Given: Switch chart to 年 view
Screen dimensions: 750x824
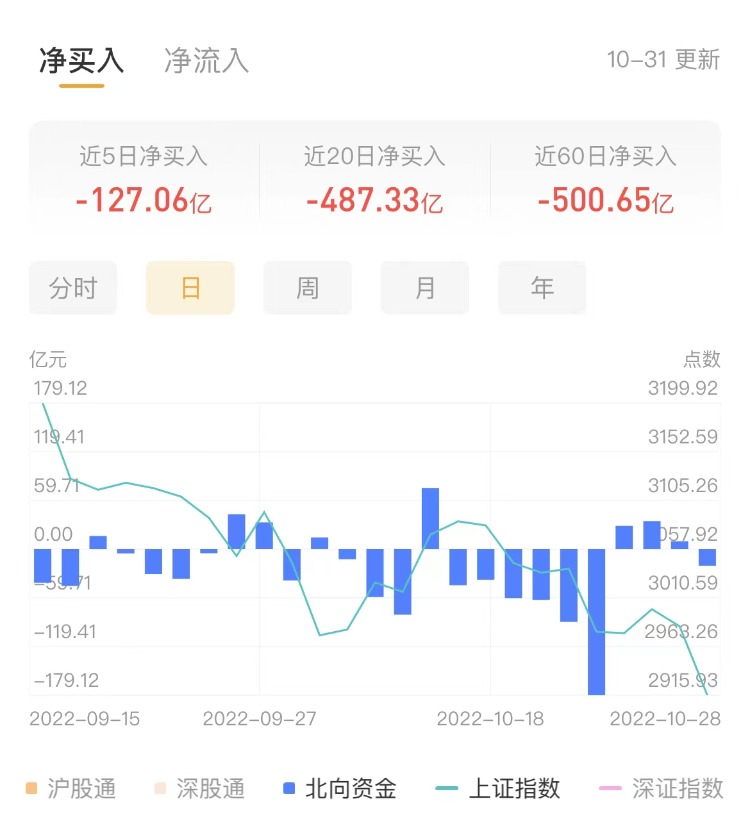Looking at the screenshot, I should click(542, 288).
